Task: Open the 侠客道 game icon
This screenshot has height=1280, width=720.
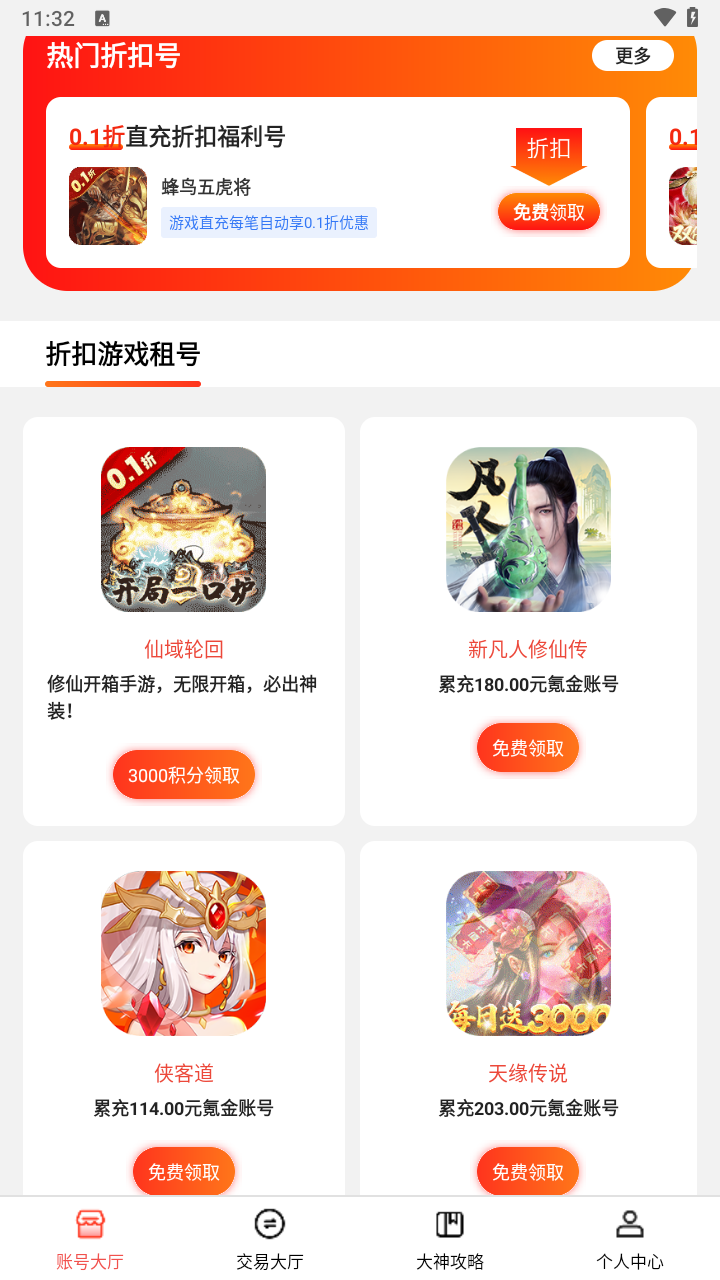Action: [184, 953]
